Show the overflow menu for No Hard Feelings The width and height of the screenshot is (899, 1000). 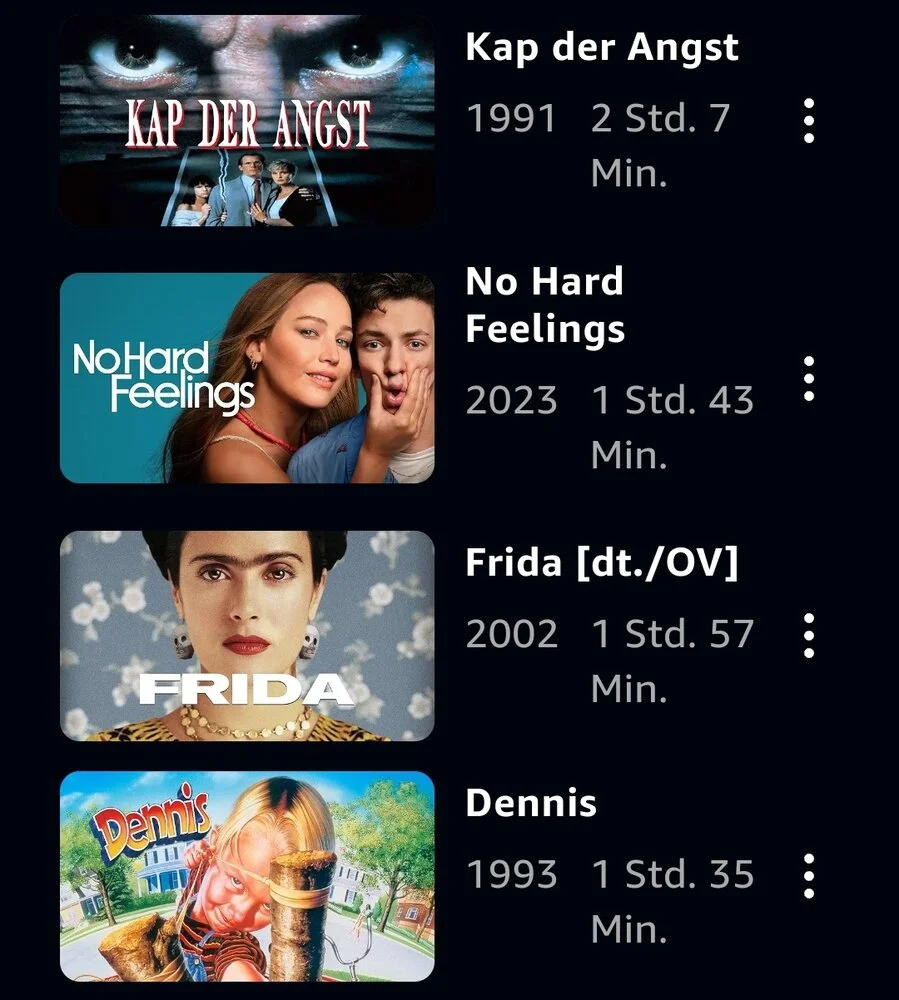pyautogui.click(x=809, y=378)
